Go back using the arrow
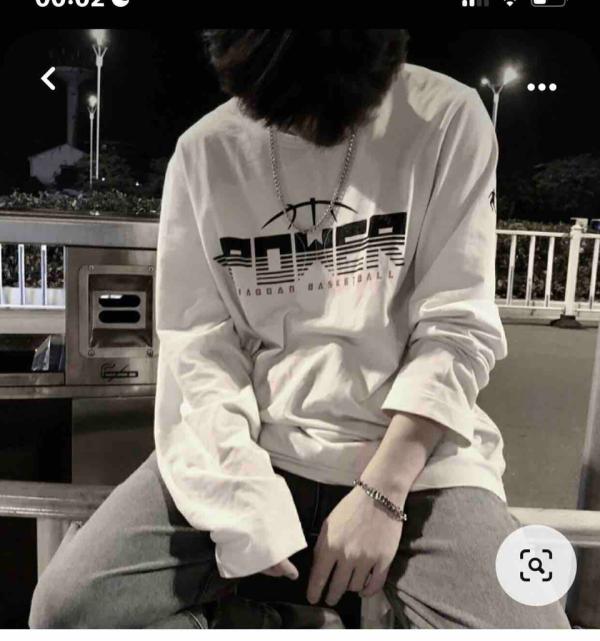 pos(48,79)
